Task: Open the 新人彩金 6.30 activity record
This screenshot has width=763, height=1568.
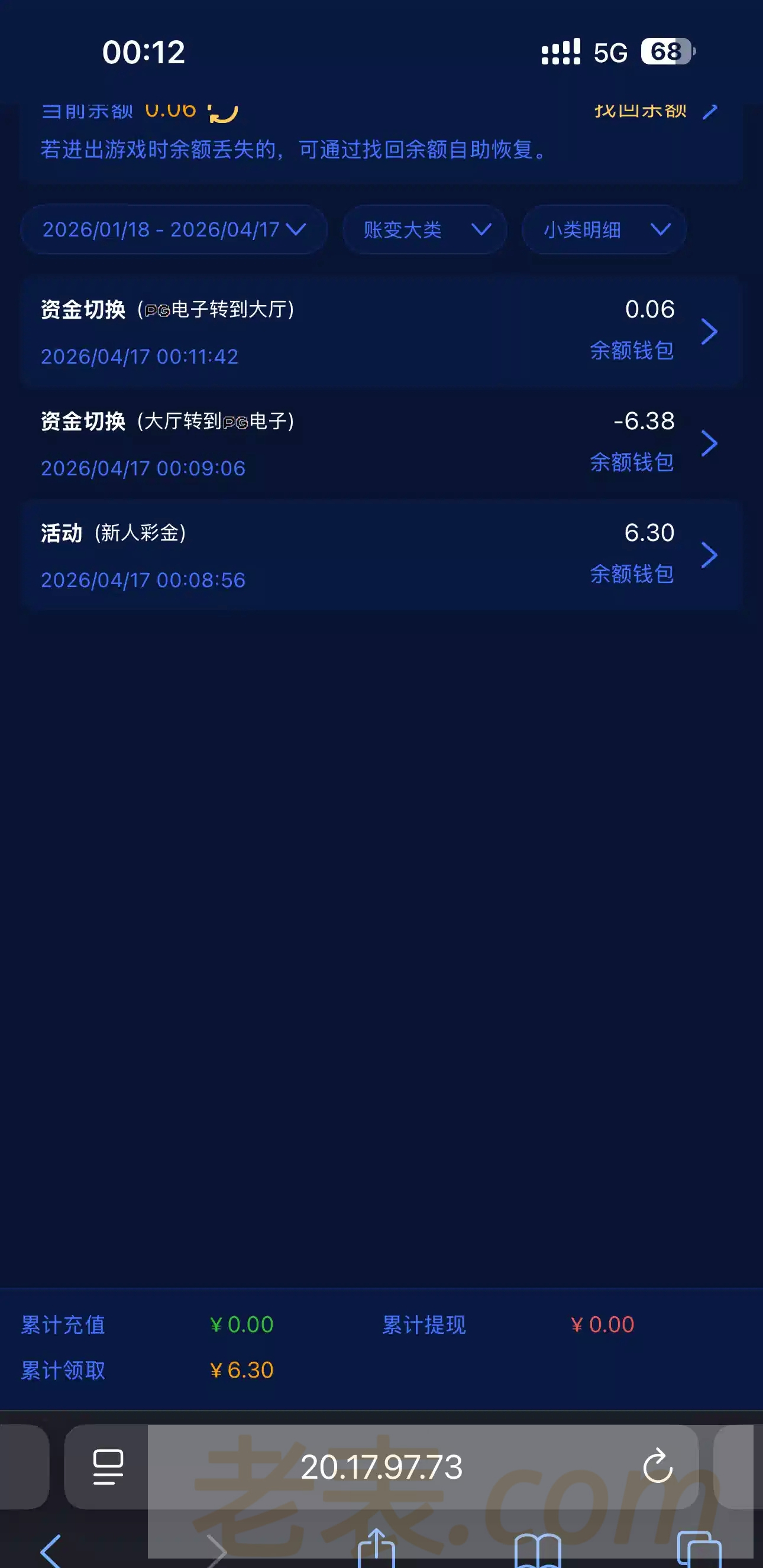Action: point(381,555)
